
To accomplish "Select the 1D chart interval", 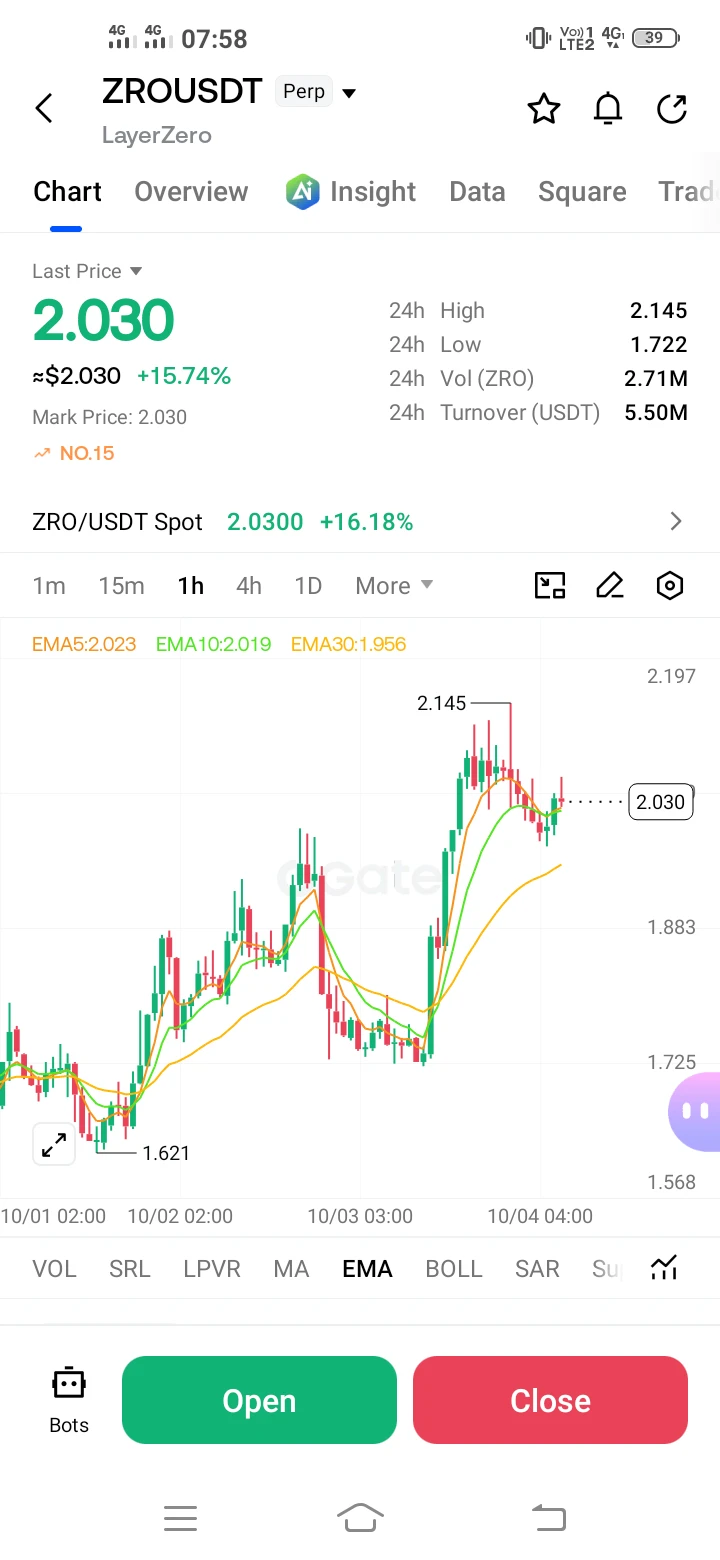I will click(308, 586).
